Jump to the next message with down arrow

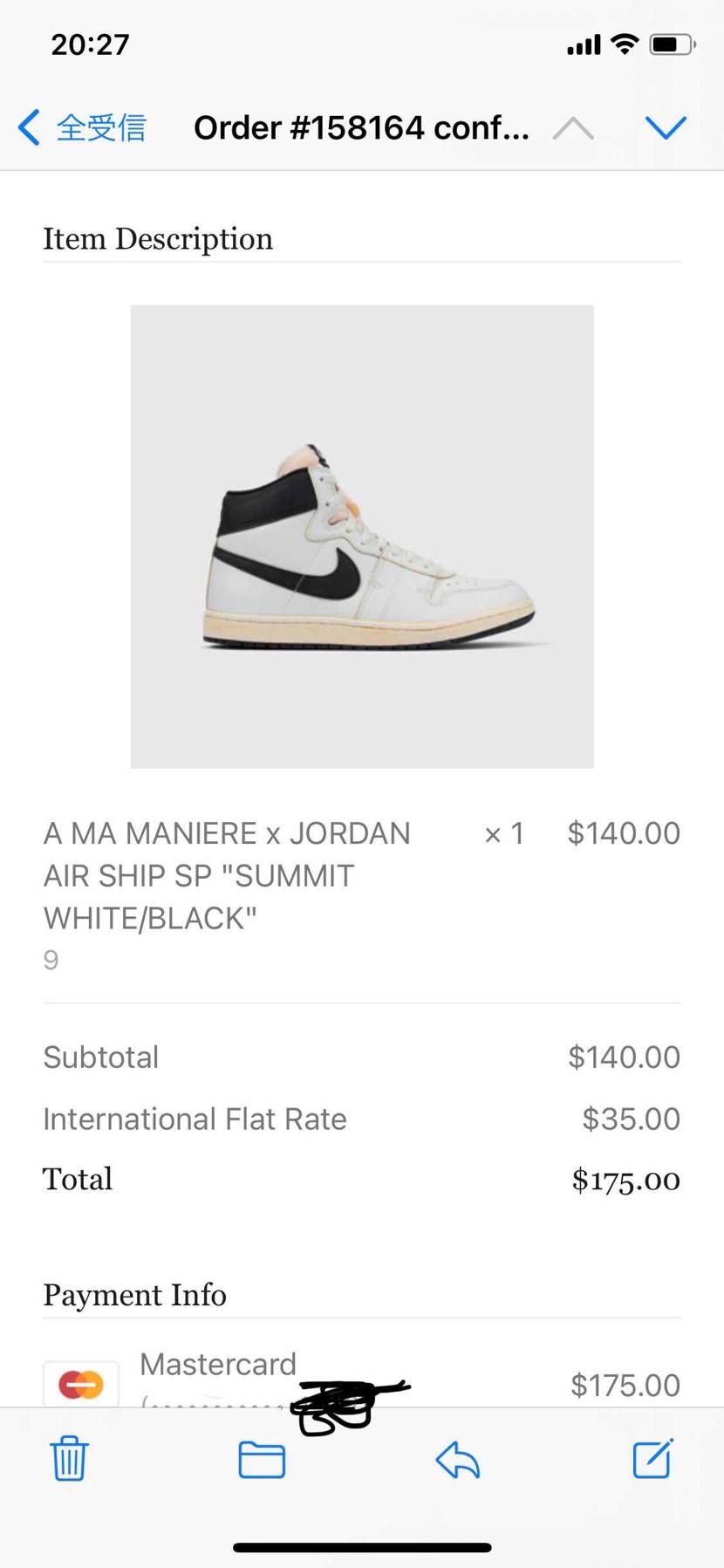pos(666,127)
